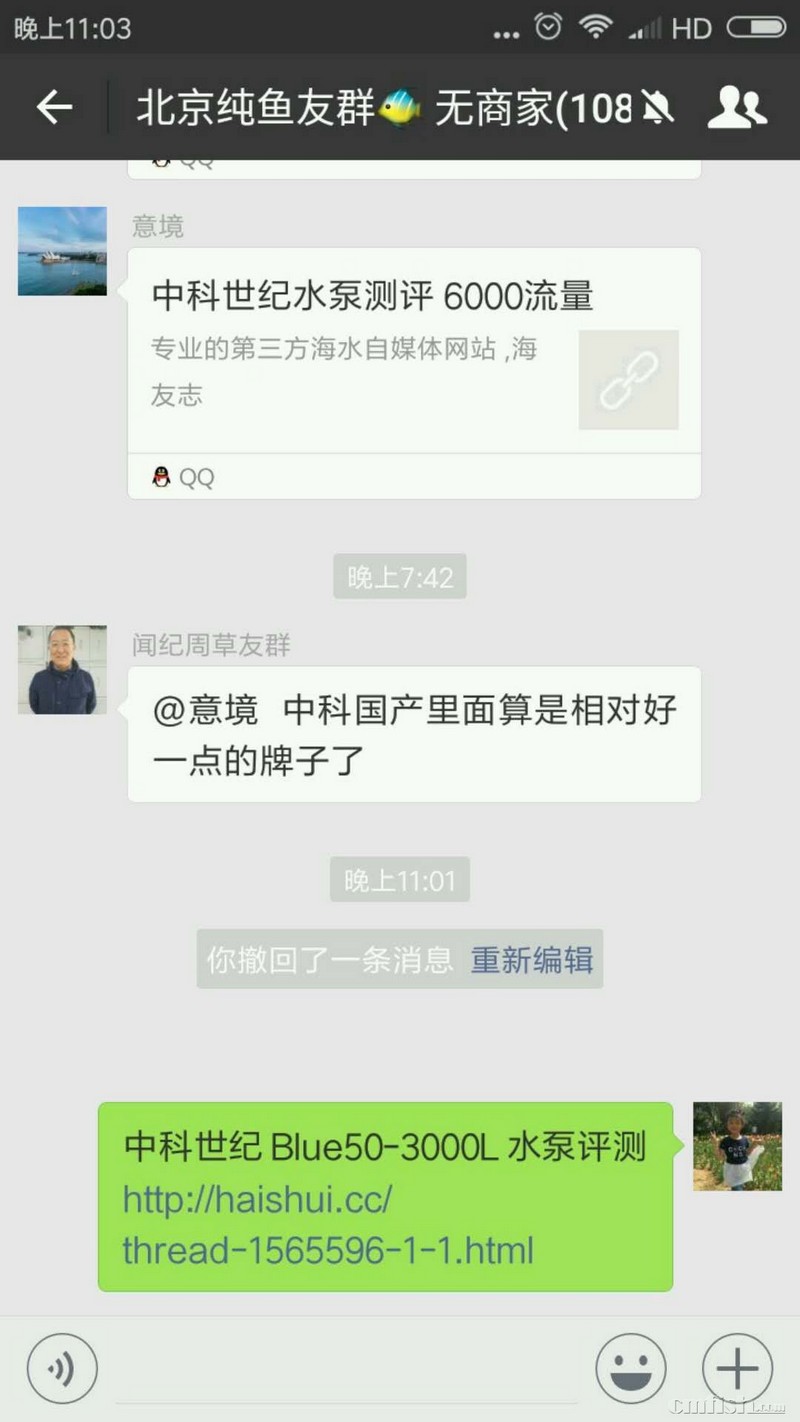This screenshot has width=800, height=1422.
Task: Tap 意境's profile avatar
Action: (x=62, y=251)
